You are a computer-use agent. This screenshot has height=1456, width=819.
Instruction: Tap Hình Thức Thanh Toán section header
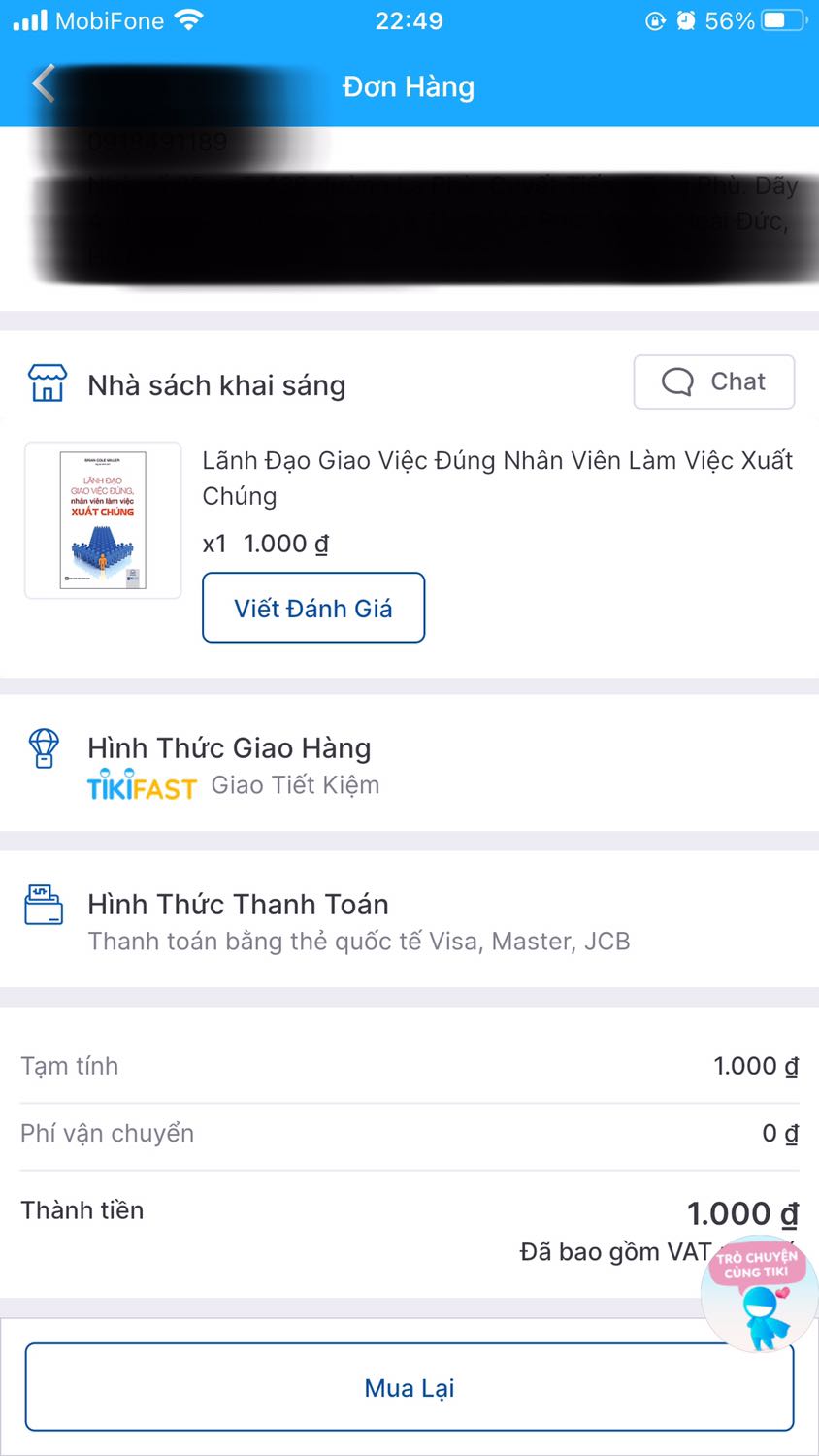pyautogui.click(x=238, y=904)
